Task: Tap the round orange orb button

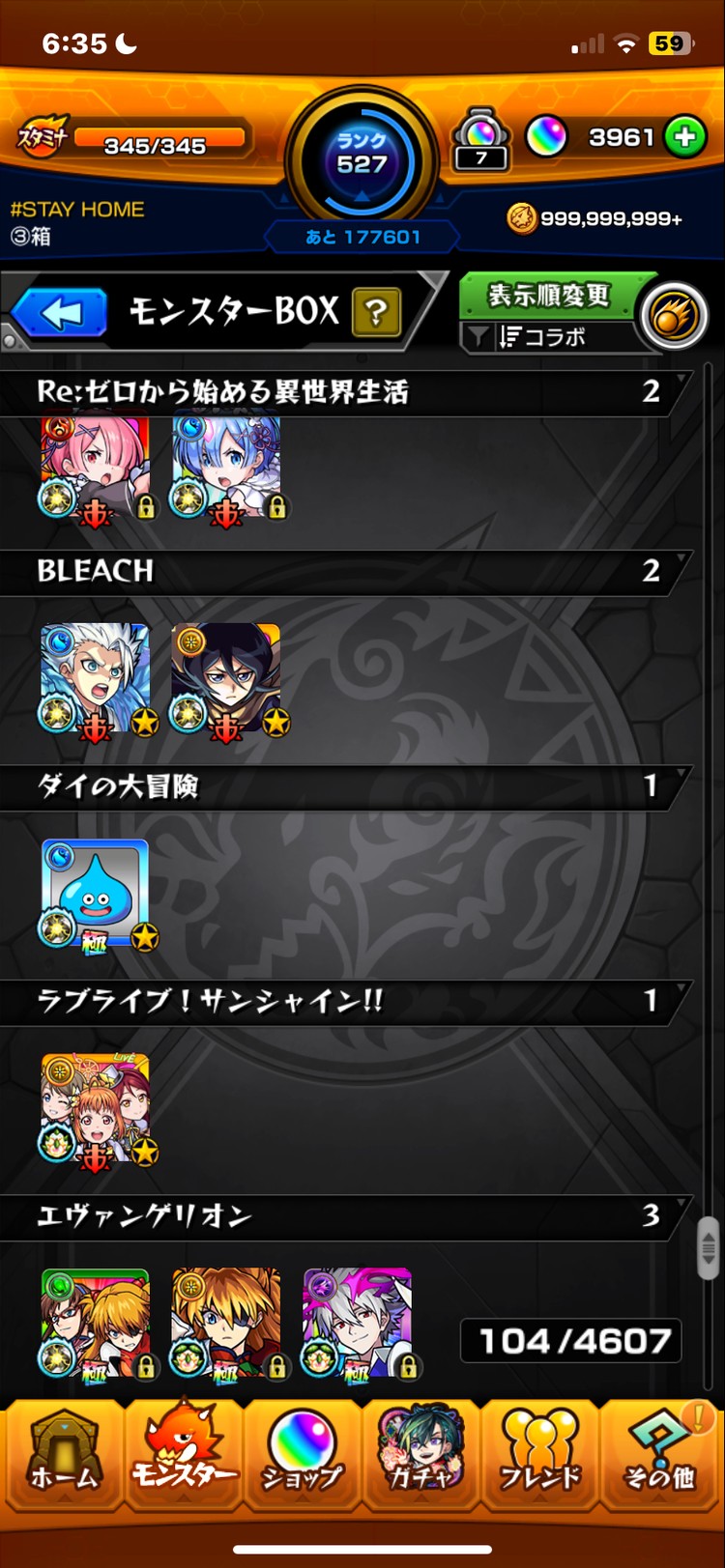Action: [675, 316]
